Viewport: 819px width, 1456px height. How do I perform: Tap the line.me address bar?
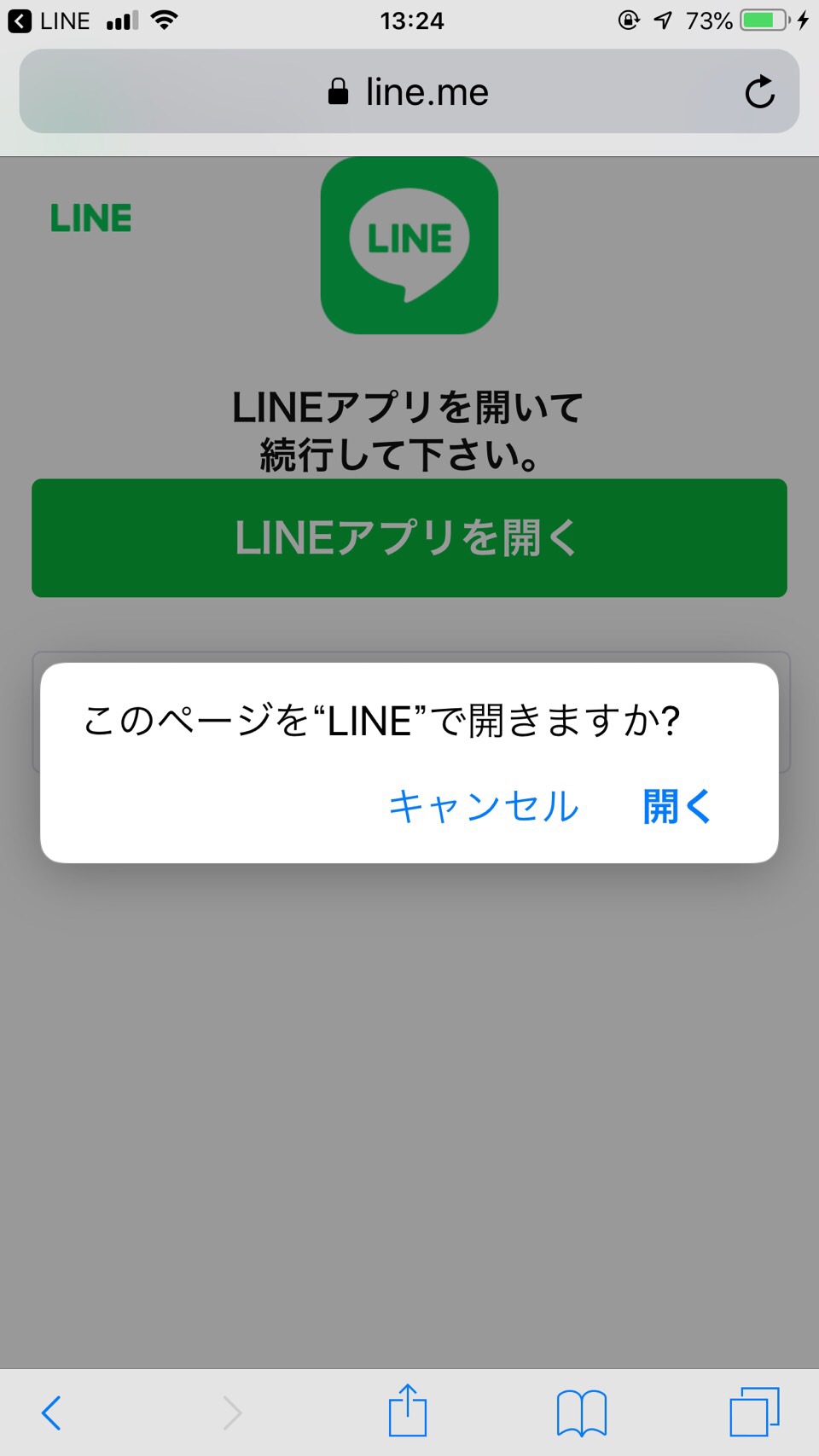(x=409, y=91)
